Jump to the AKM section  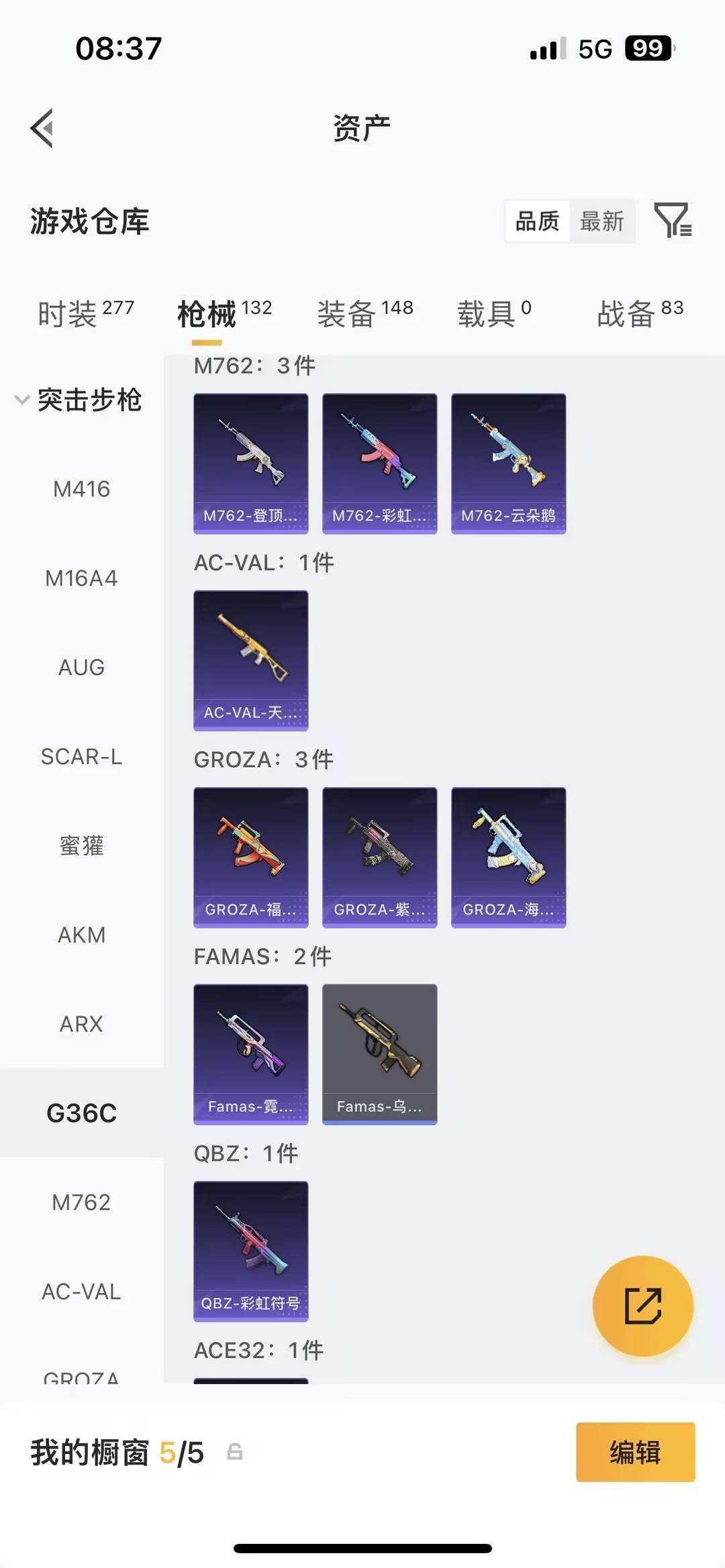tap(81, 935)
